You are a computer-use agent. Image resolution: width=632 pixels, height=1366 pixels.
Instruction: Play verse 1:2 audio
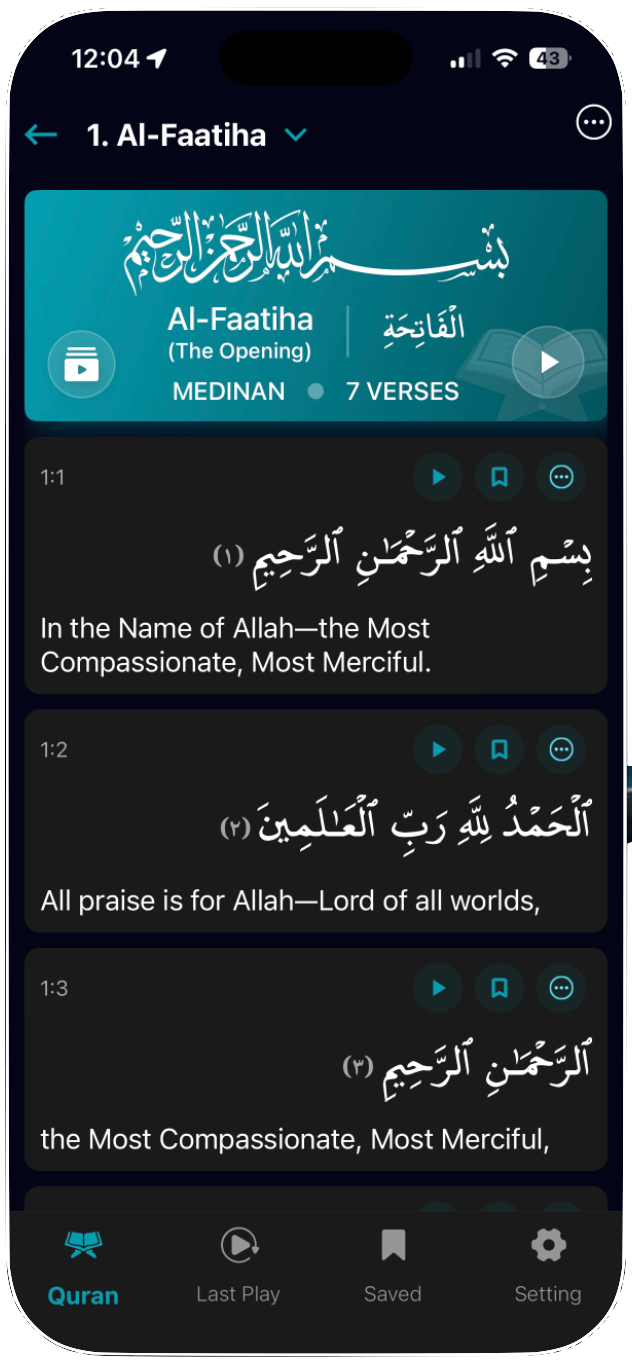click(438, 749)
